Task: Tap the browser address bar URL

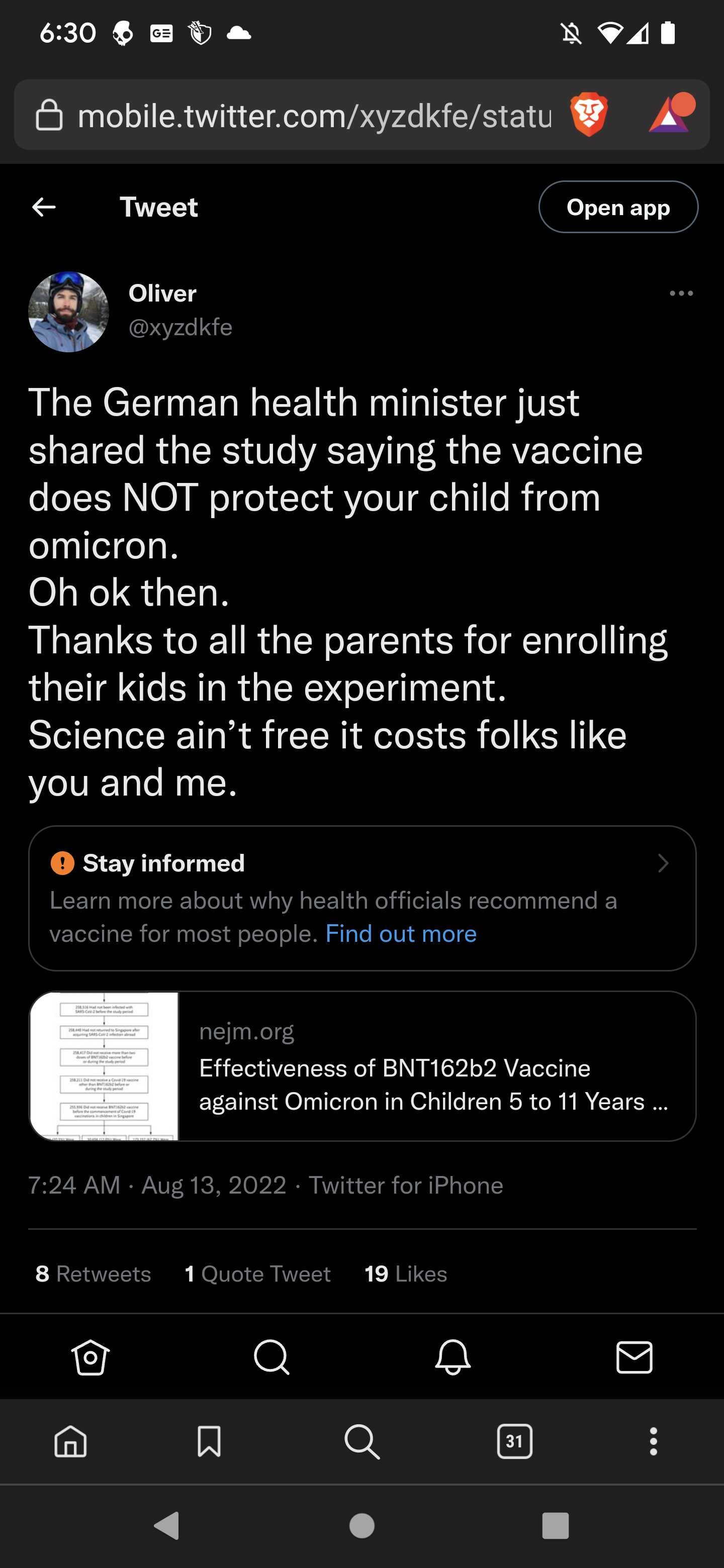Action: click(x=314, y=116)
